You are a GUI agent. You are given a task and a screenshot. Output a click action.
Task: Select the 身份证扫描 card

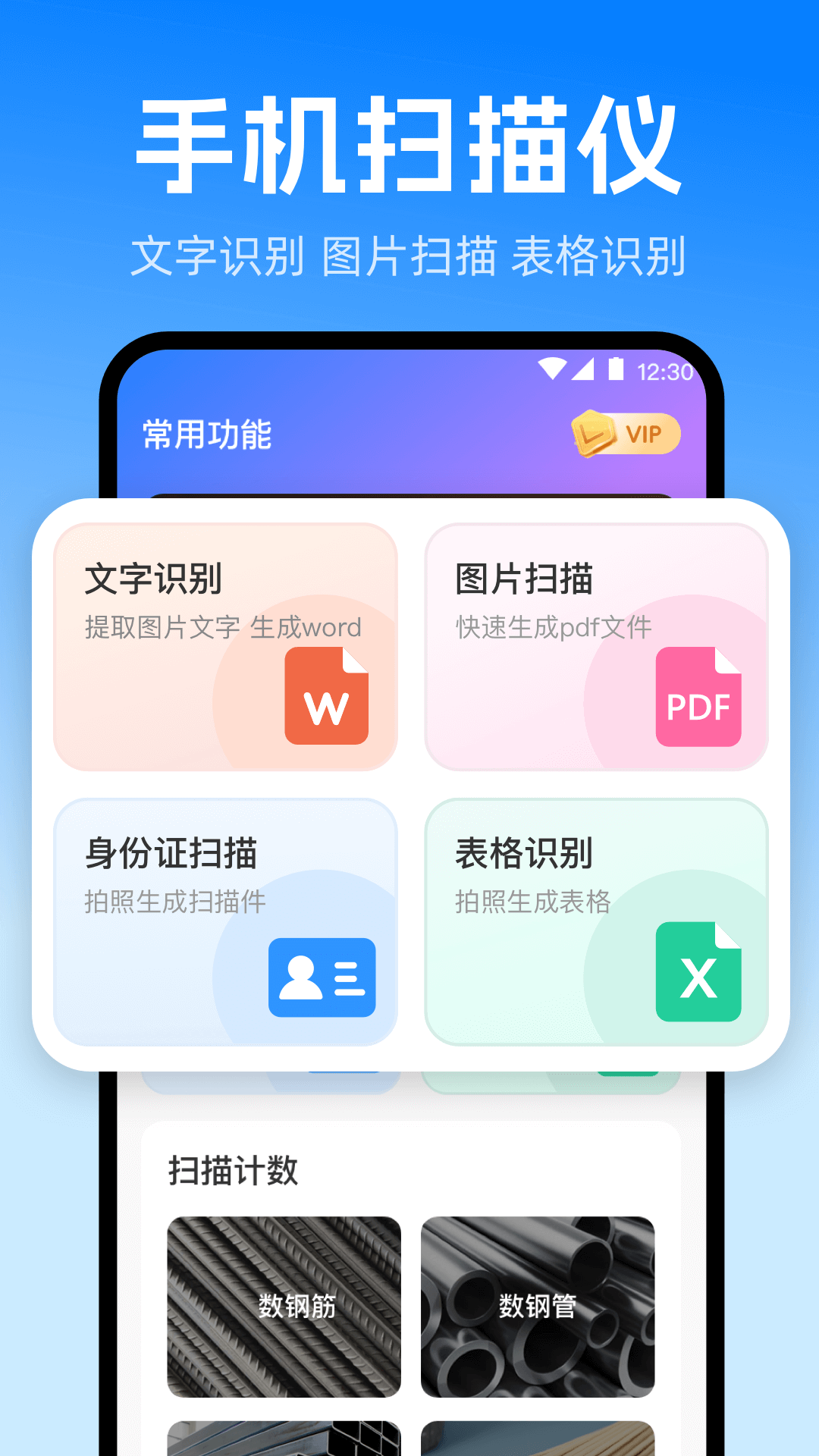224,921
